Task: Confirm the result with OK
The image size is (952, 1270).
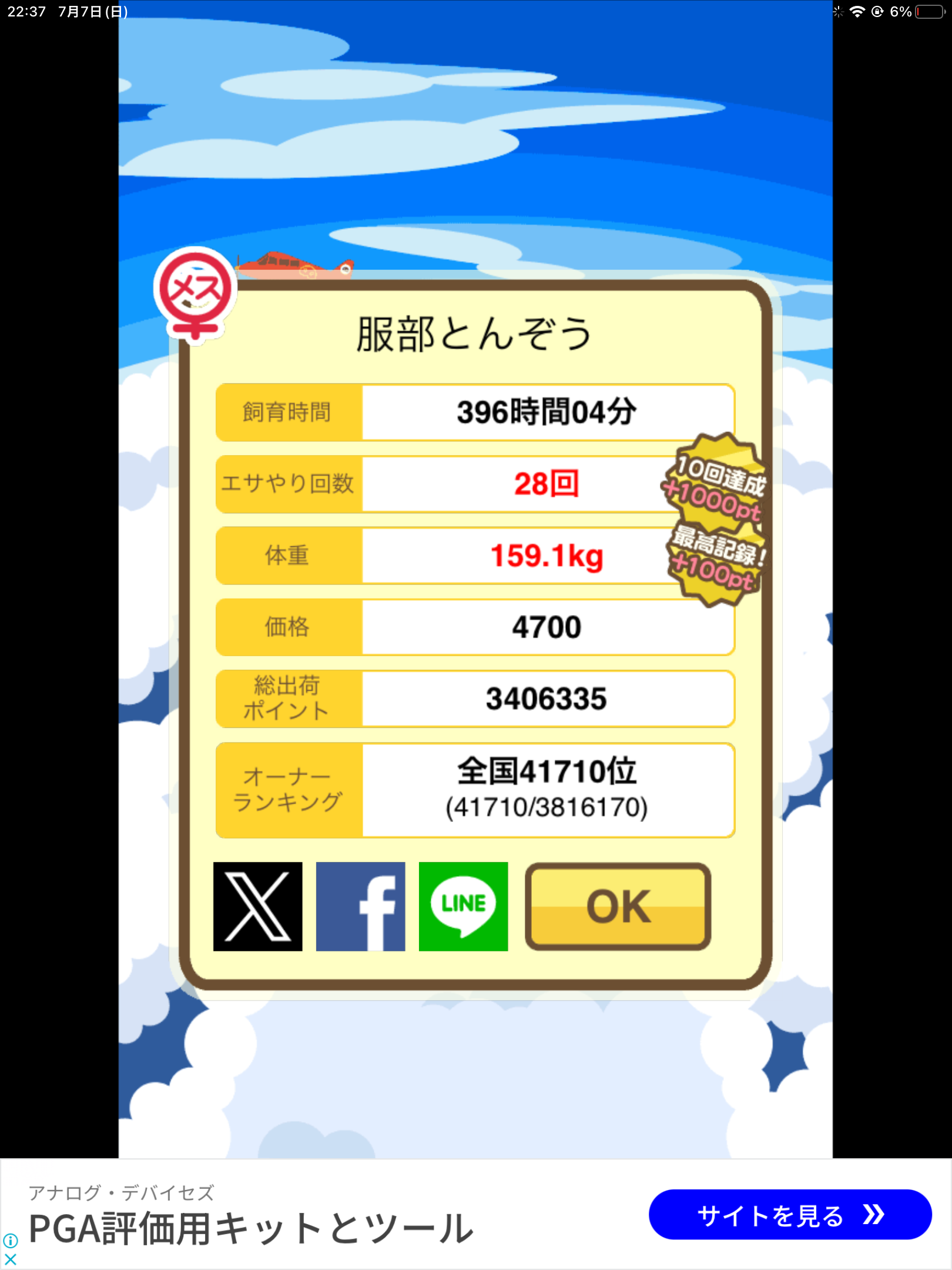Action: click(618, 906)
